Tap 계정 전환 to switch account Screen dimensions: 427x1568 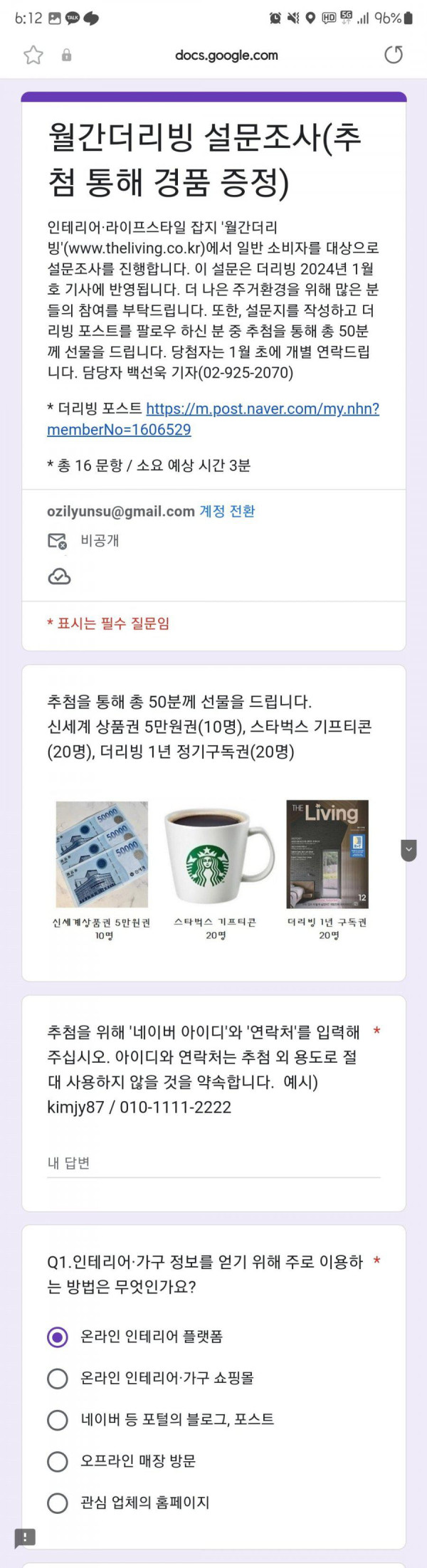point(227,511)
